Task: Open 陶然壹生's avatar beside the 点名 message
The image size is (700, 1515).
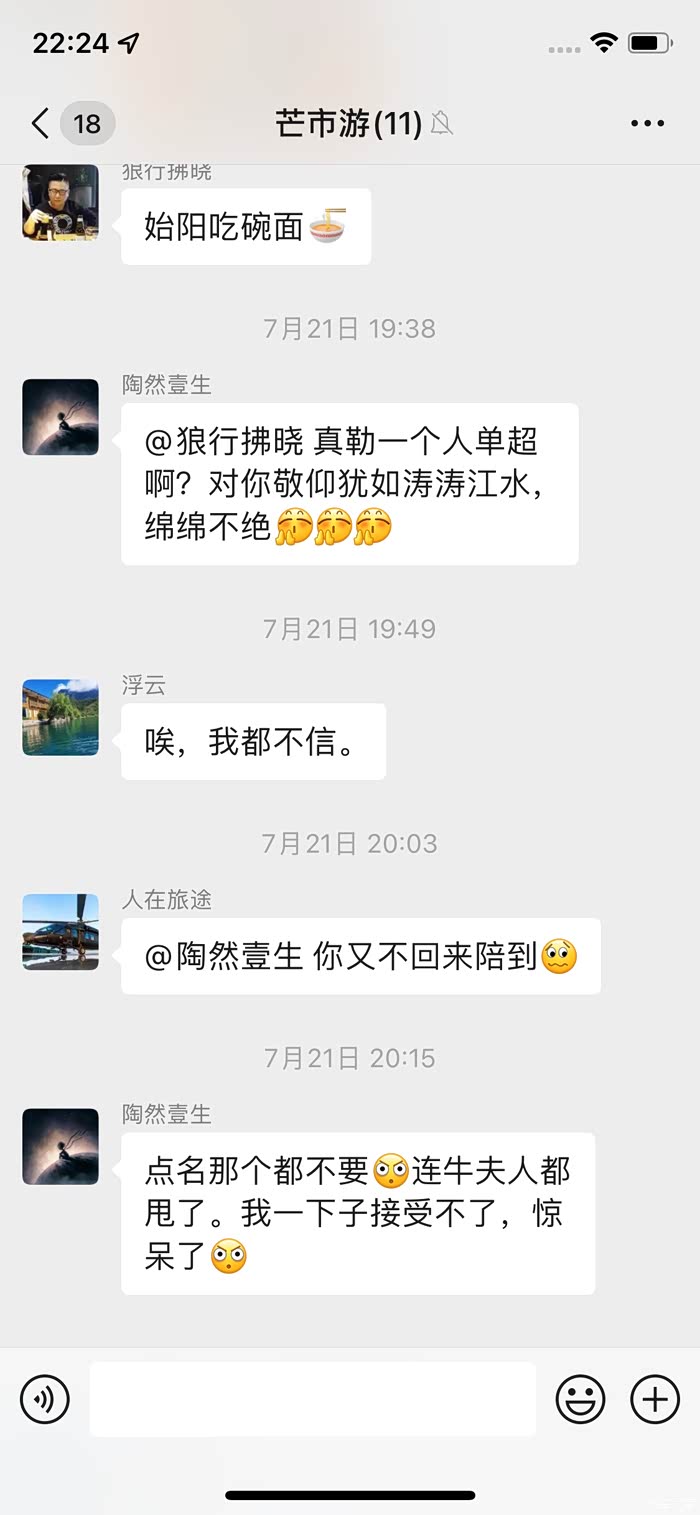Action: click(x=61, y=1146)
